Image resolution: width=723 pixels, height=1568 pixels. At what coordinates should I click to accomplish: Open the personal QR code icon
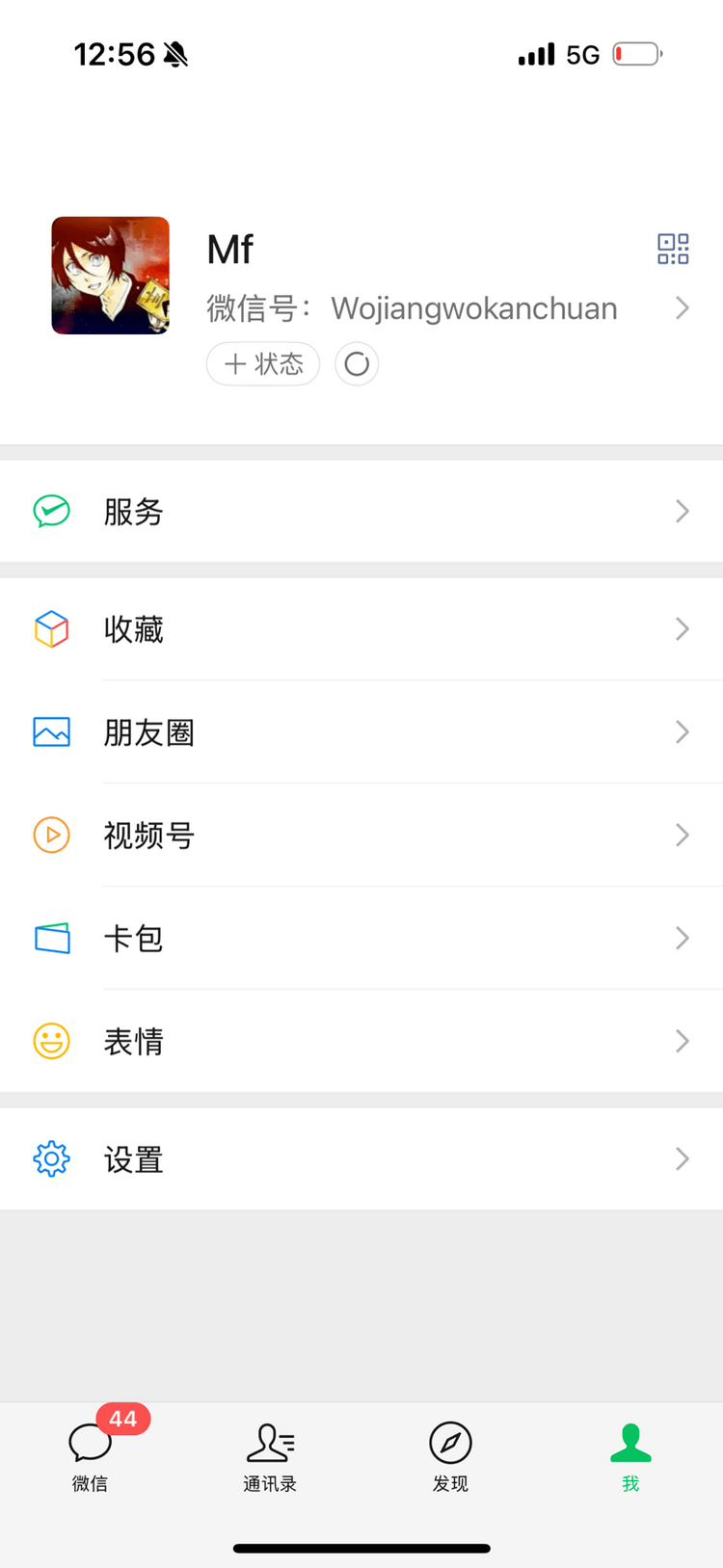(x=673, y=249)
